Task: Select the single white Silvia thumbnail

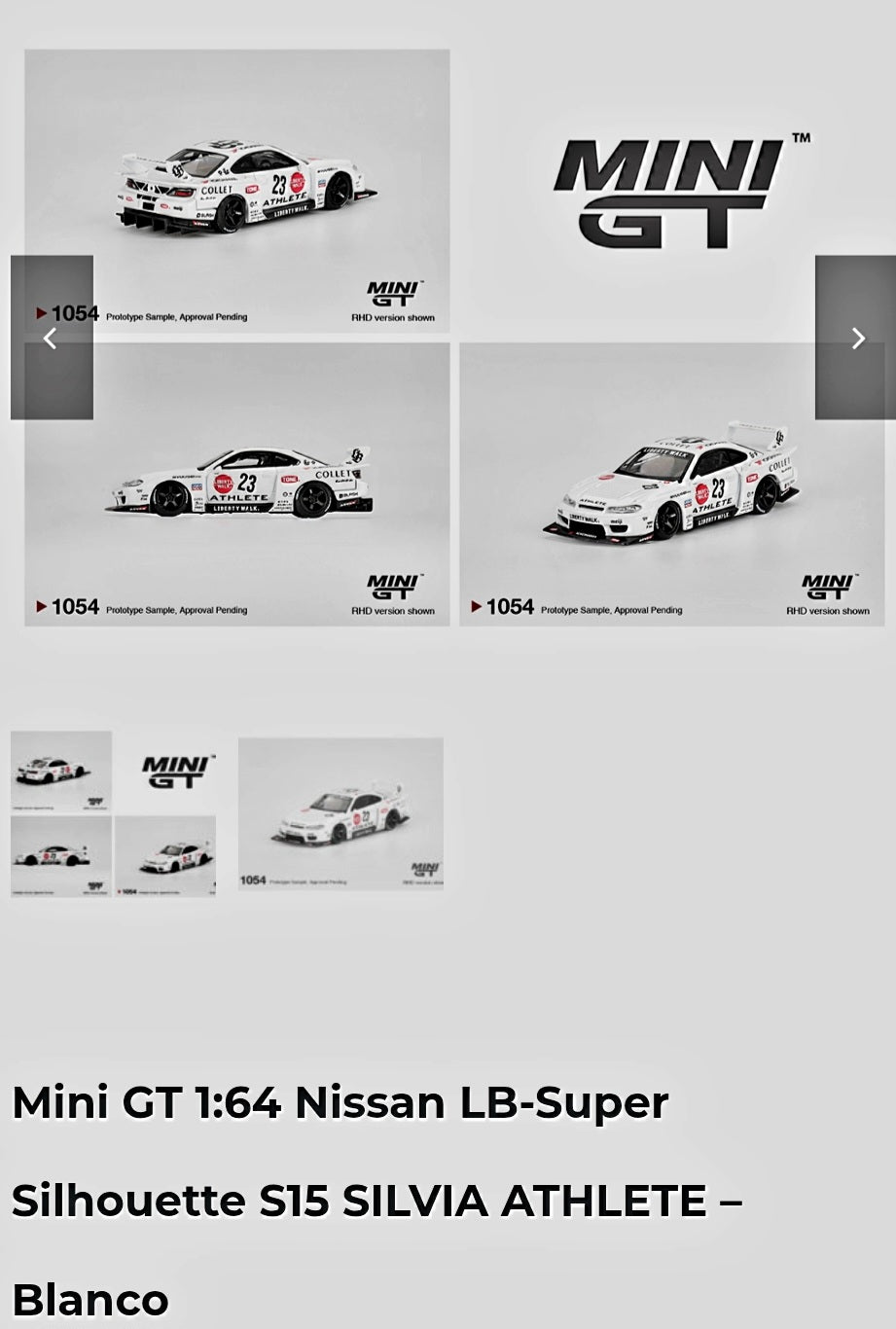Action: tap(340, 813)
